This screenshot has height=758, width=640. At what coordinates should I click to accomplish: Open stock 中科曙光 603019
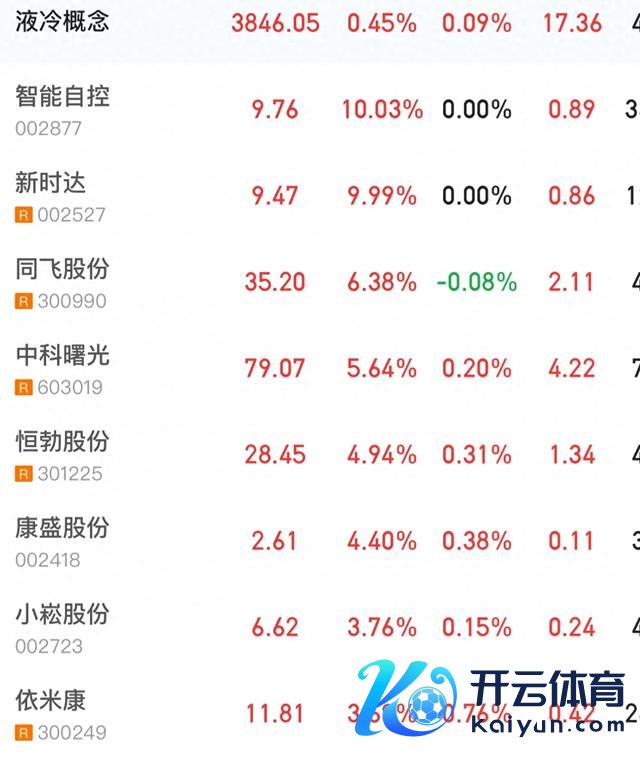pyautogui.click(x=63, y=368)
